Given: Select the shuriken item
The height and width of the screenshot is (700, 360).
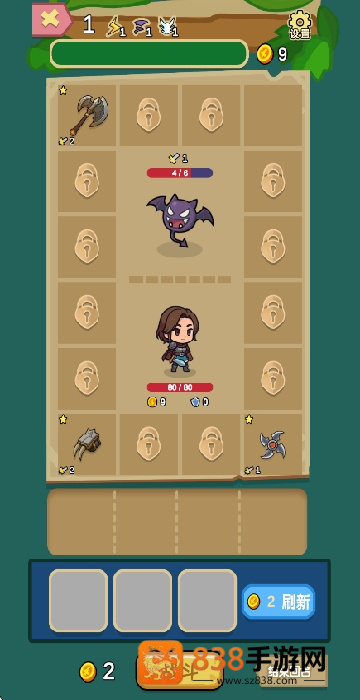Looking at the screenshot, I should 273,444.
